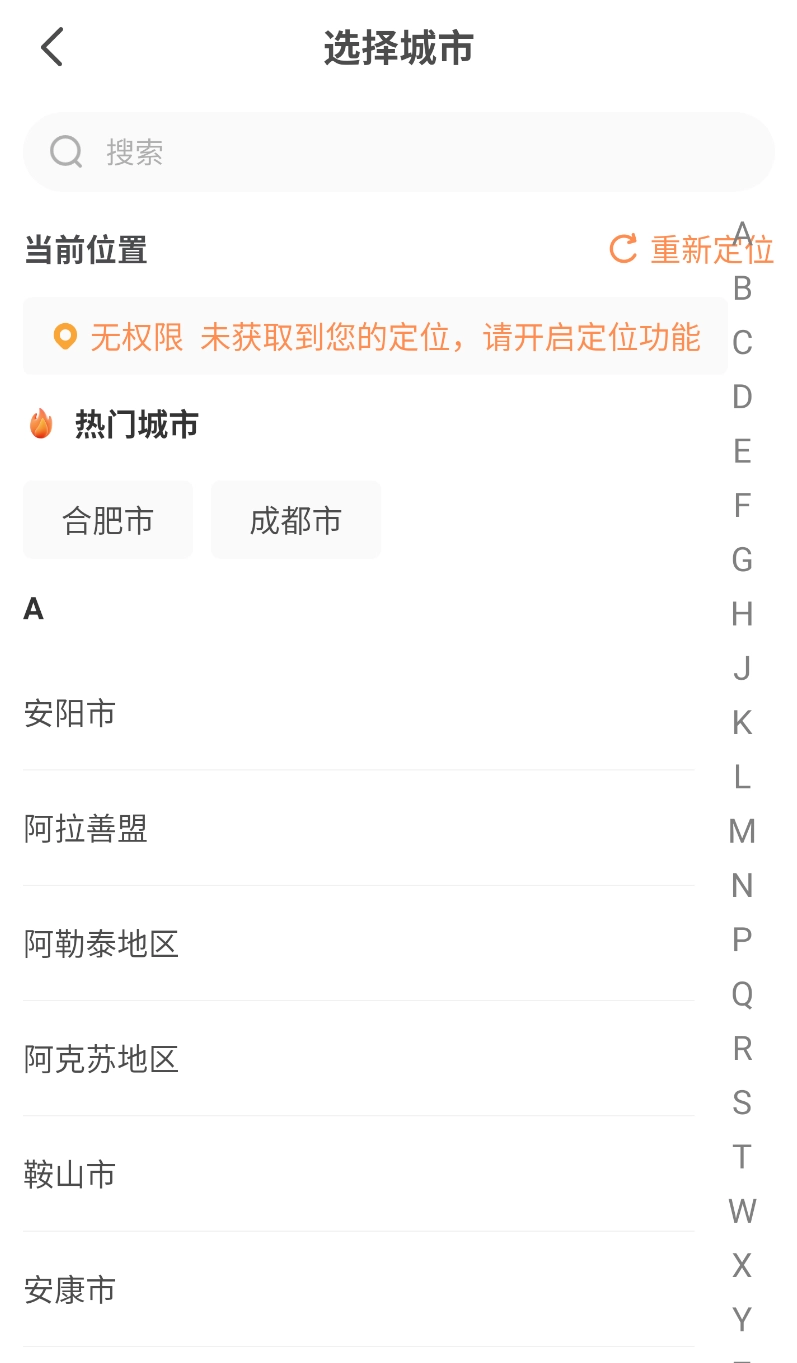Pick 阿拉善盟 as the city
This screenshot has height=1363, width=797.
click(x=86, y=829)
